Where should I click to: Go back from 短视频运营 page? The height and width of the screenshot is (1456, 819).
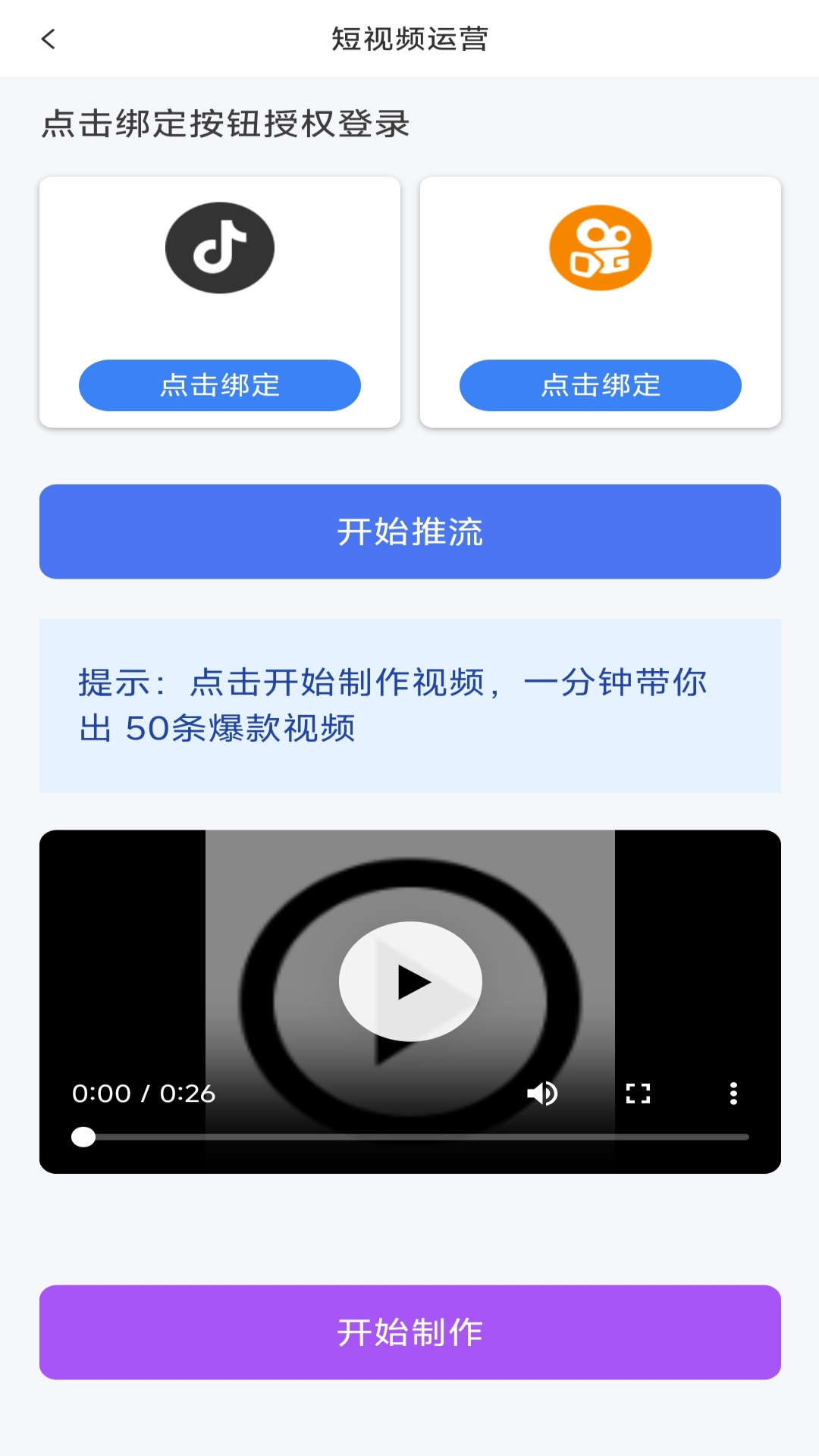49,39
